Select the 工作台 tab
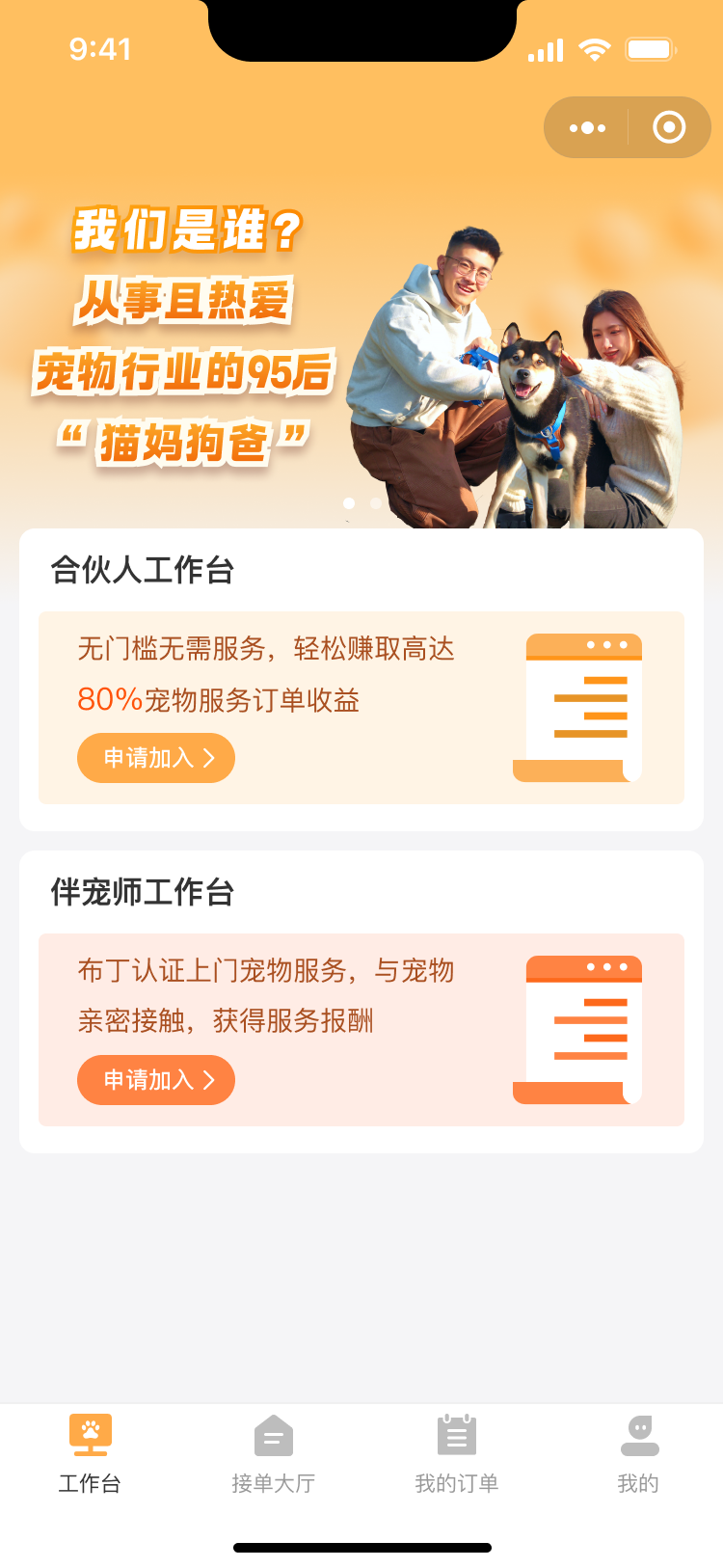The width and height of the screenshot is (723, 1568). [x=90, y=1454]
